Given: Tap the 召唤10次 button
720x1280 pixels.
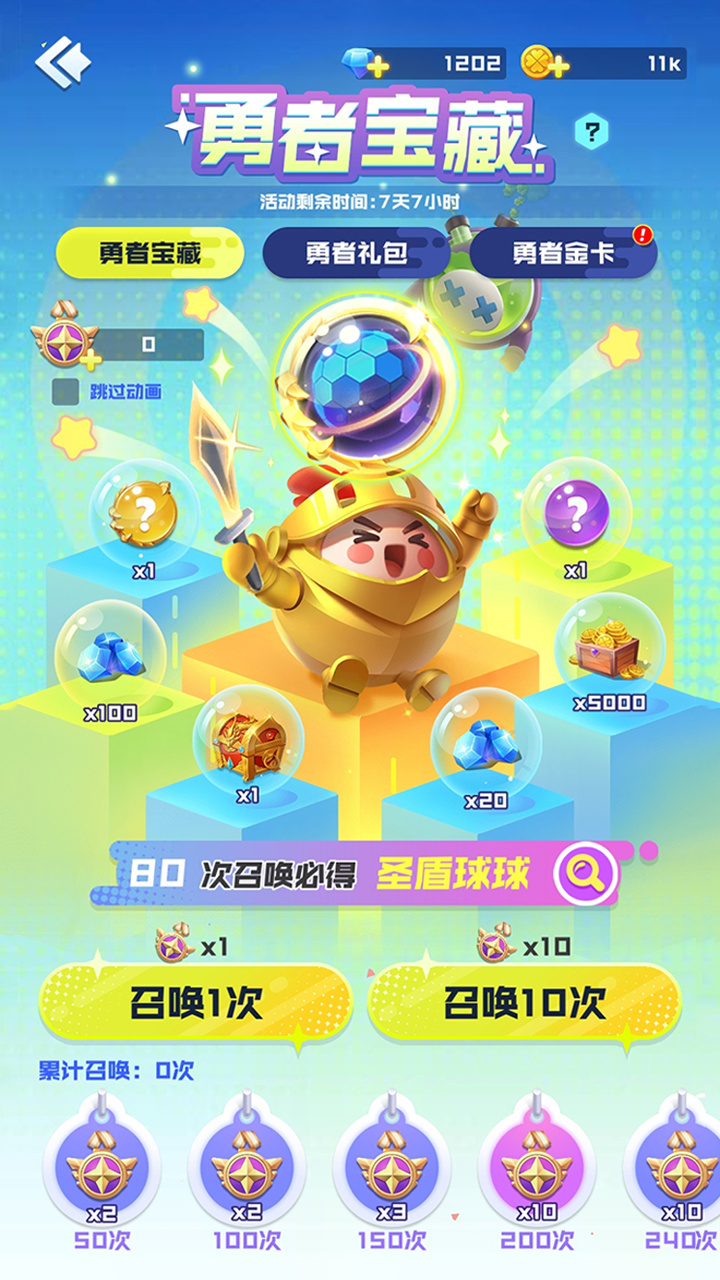Looking at the screenshot, I should click(524, 1003).
